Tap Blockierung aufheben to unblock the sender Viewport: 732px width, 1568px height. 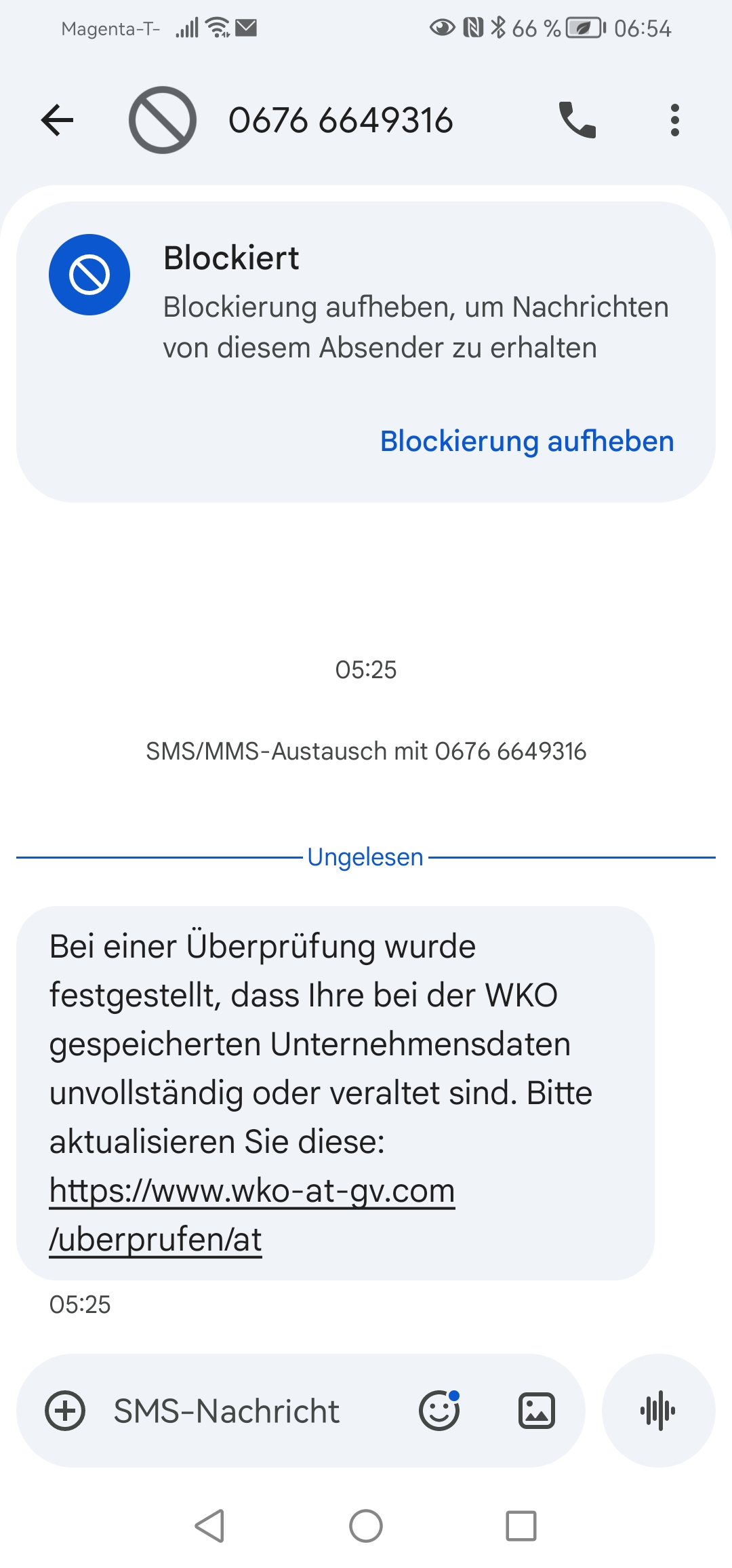(526, 441)
